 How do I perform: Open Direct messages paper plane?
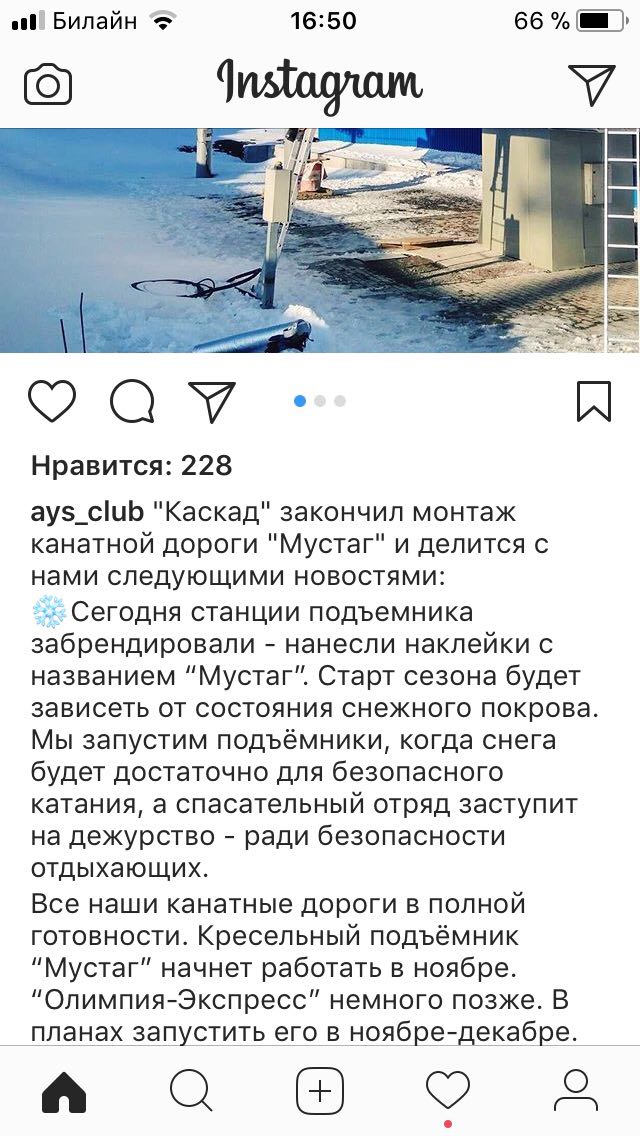coord(591,84)
